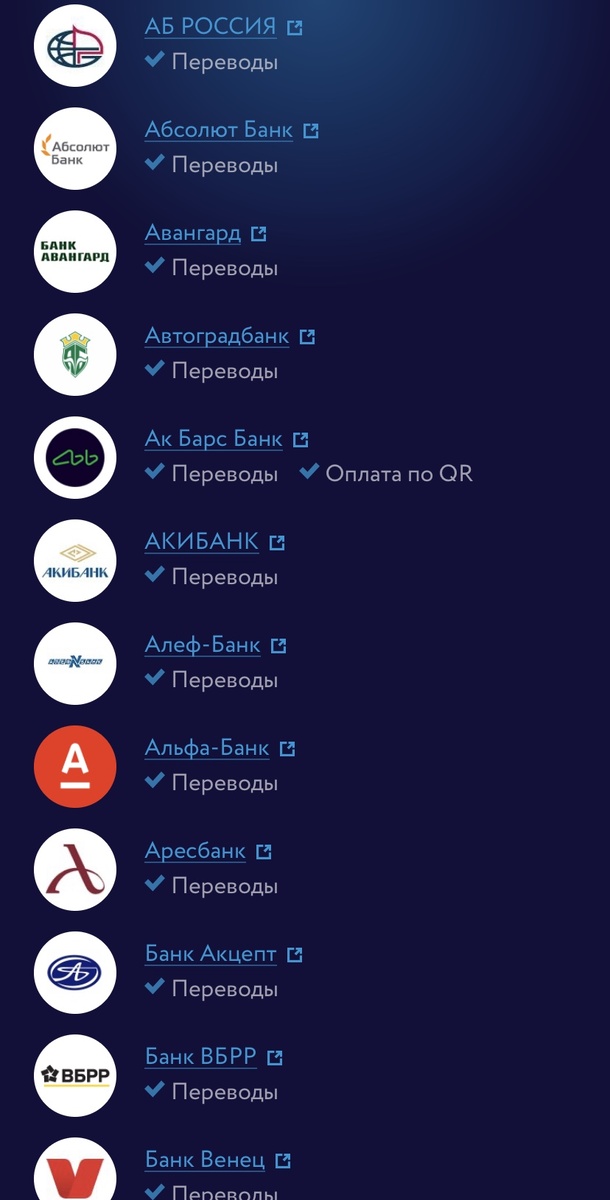
Task: Select the Аресбанк link
Action: (195, 851)
